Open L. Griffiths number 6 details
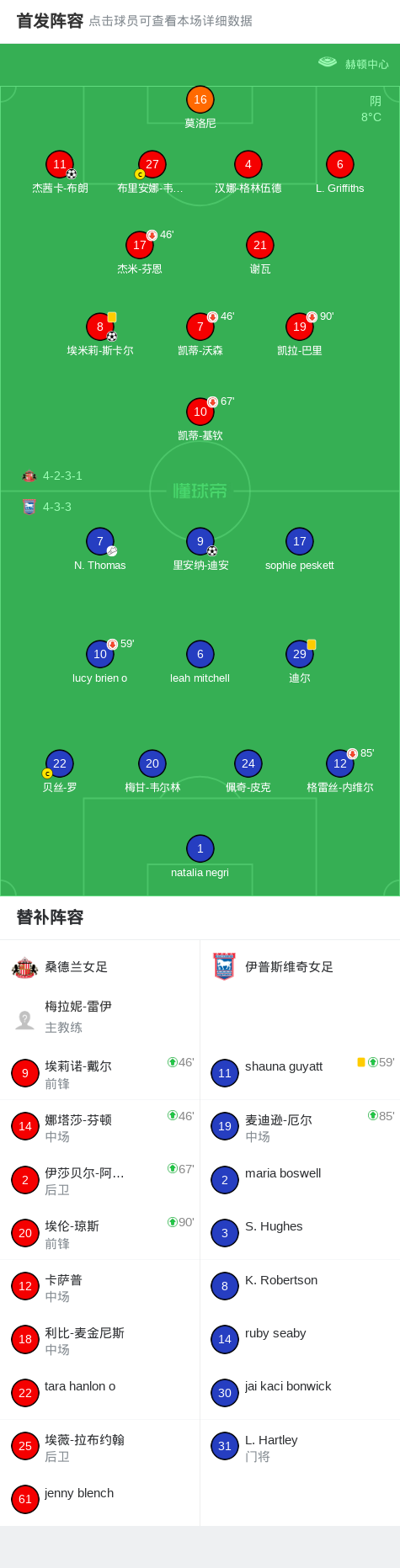The width and height of the screenshot is (400, 1568). pyautogui.click(x=340, y=165)
